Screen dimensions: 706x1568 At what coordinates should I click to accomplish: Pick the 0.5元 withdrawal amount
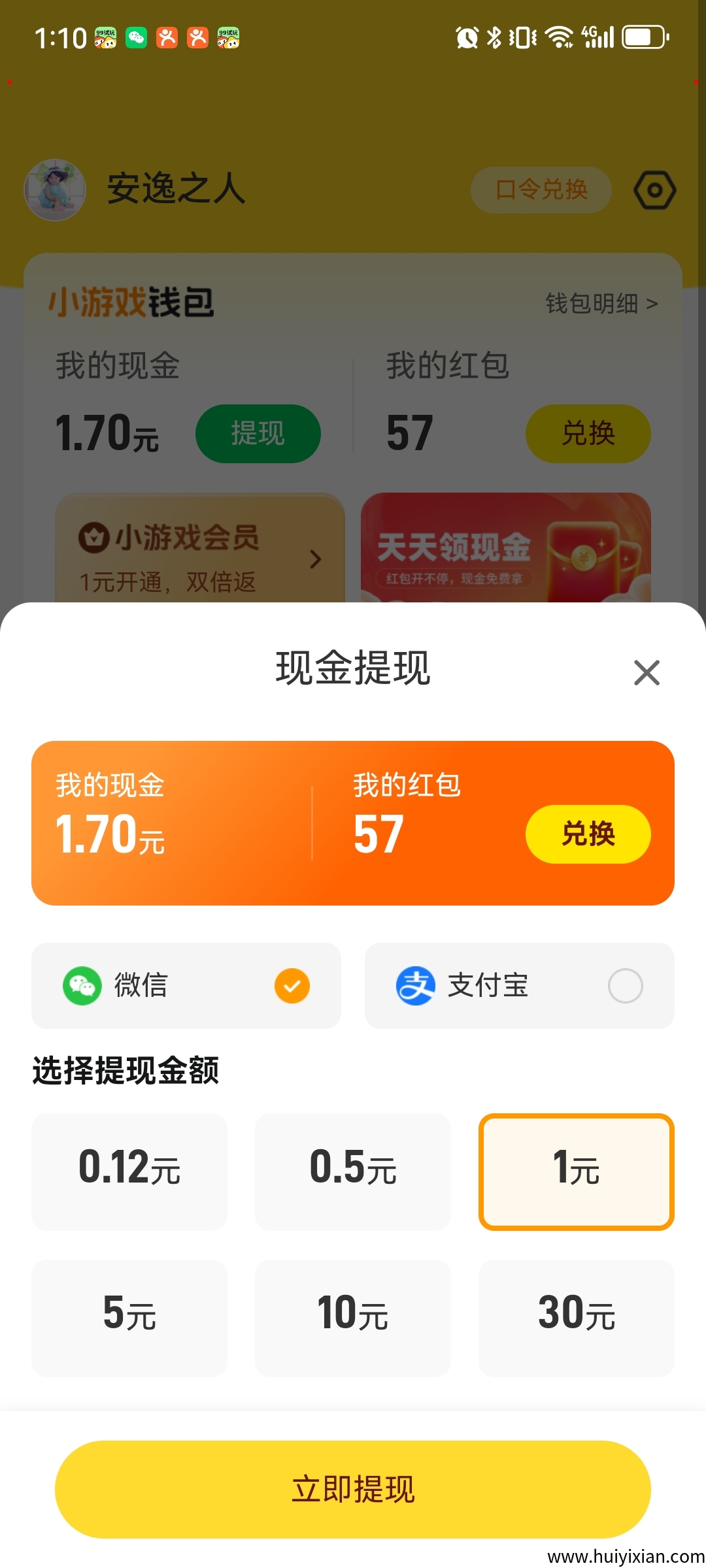click(353, 1171)
